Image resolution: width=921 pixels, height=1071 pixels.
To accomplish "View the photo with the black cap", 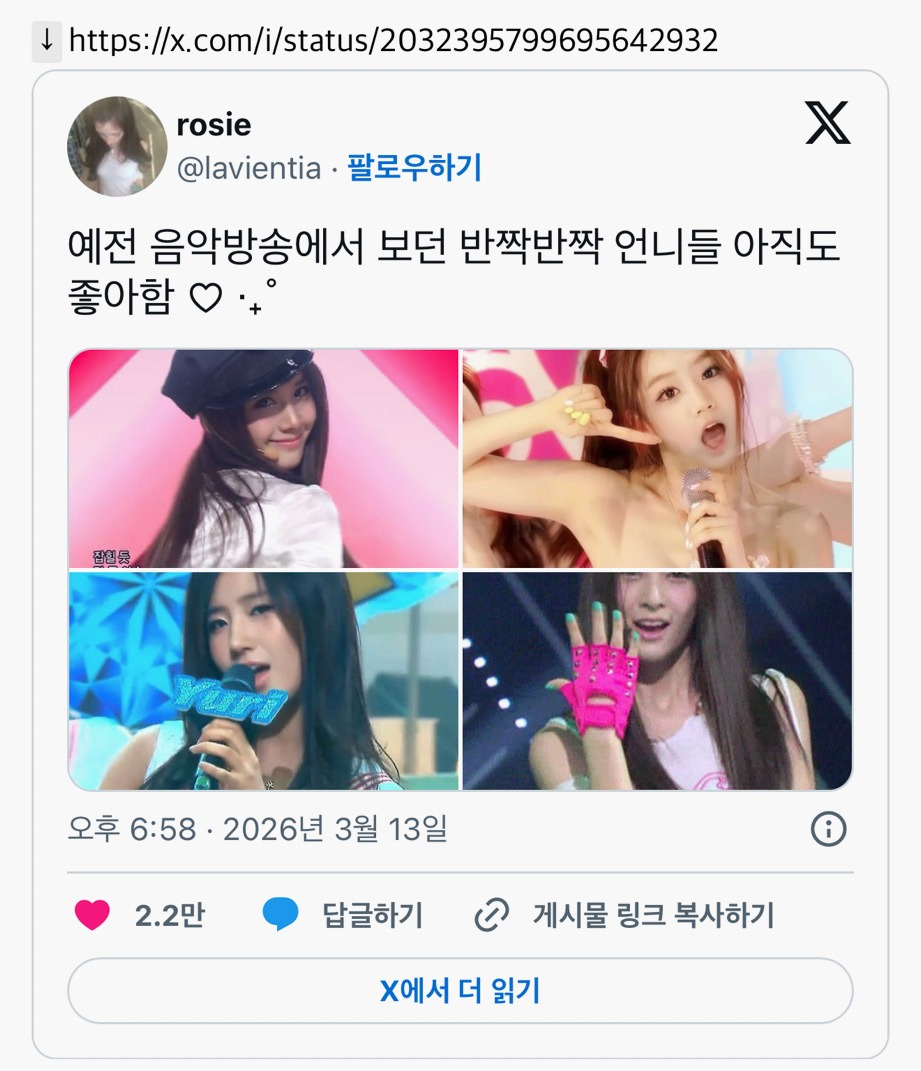I will pyautogui.click(x=263, y=458).
